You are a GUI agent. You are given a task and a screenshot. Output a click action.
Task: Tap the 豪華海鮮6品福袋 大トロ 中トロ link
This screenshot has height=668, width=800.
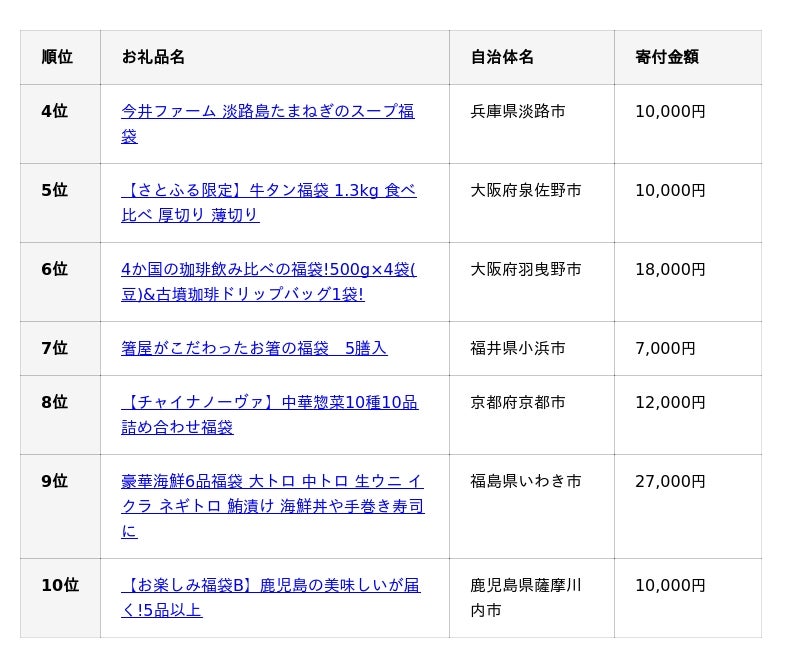click(271, 482)
